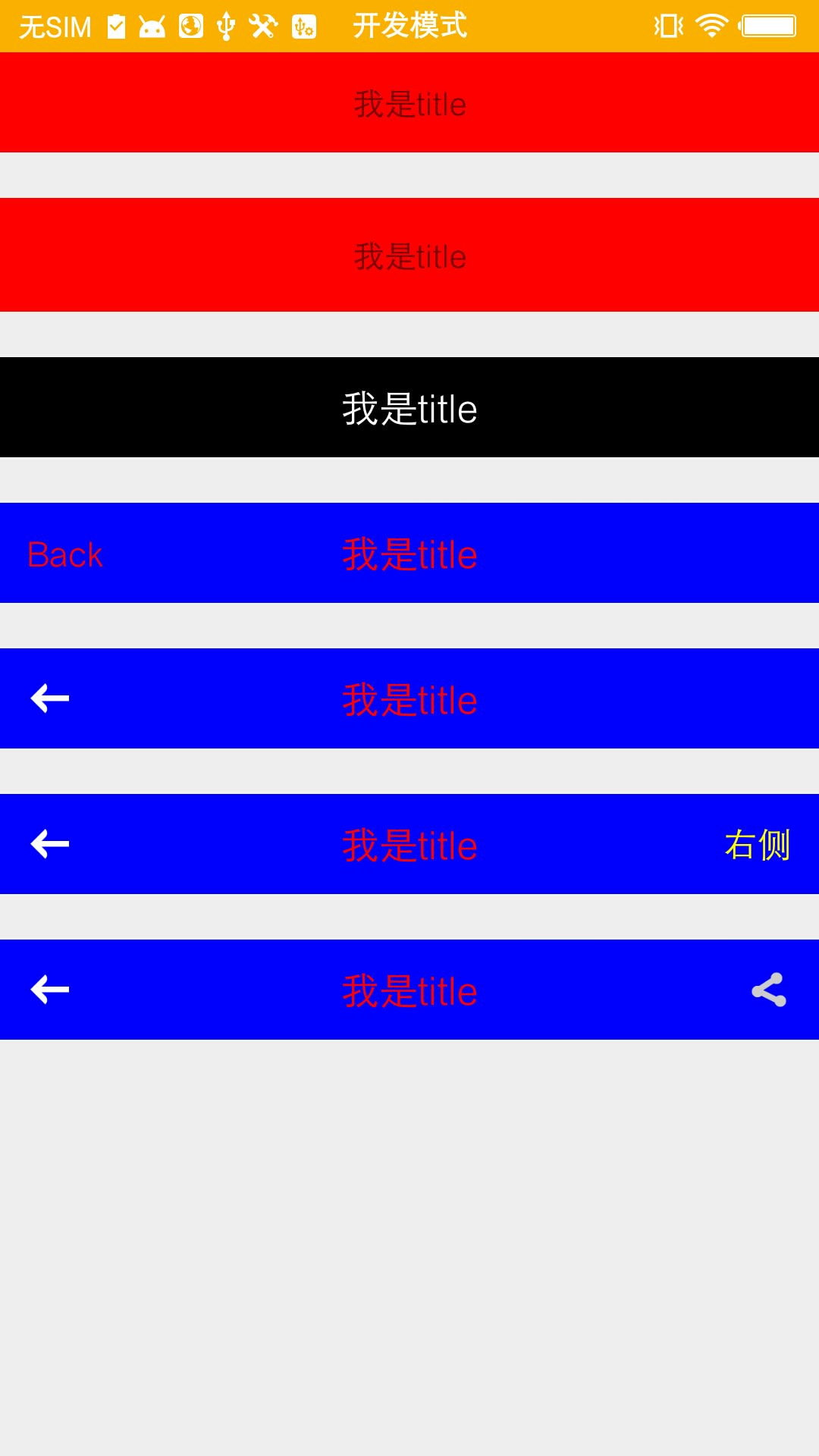Tap the red Back text button

pos(64,554)
